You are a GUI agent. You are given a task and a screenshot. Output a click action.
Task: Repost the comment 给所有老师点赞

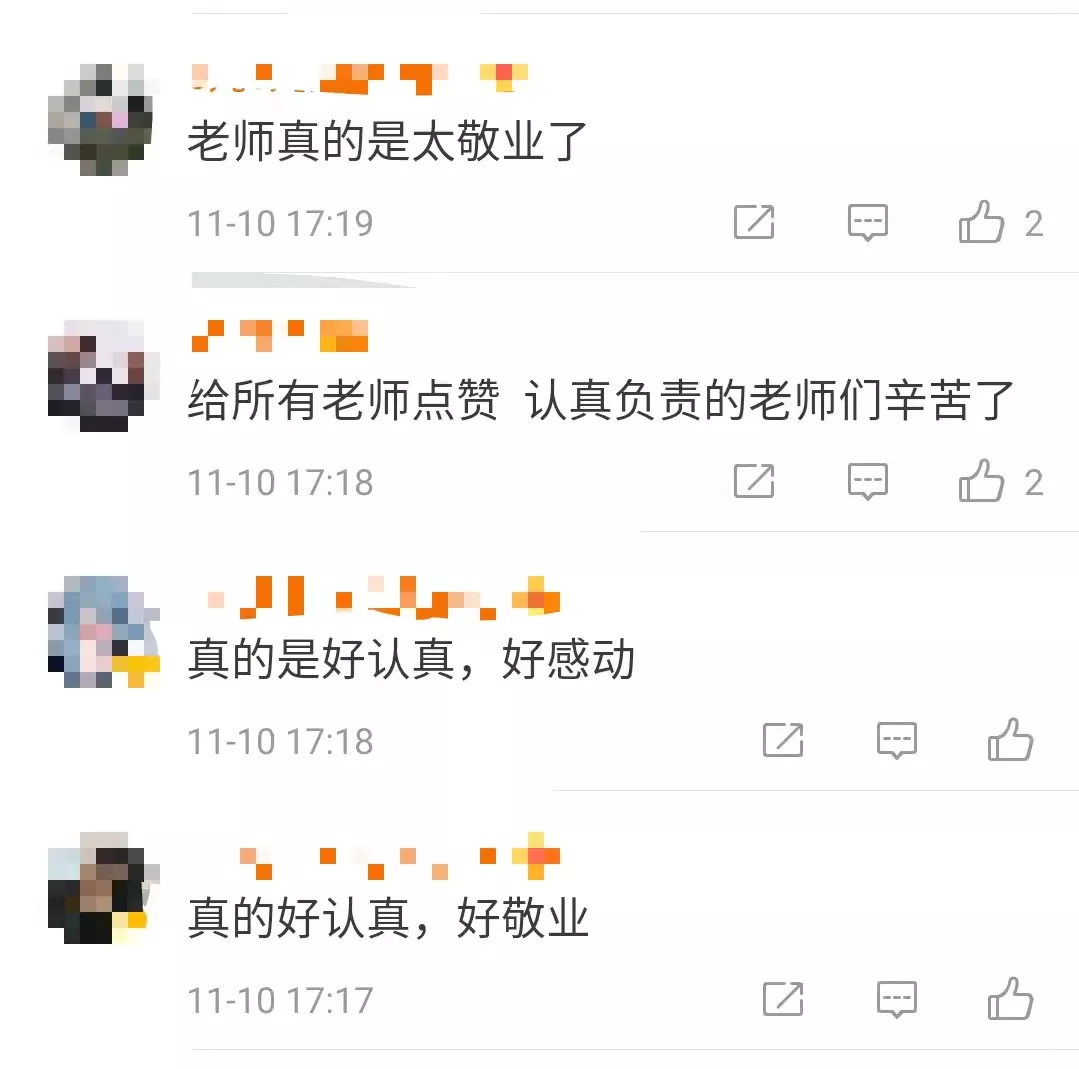[754, 481]
